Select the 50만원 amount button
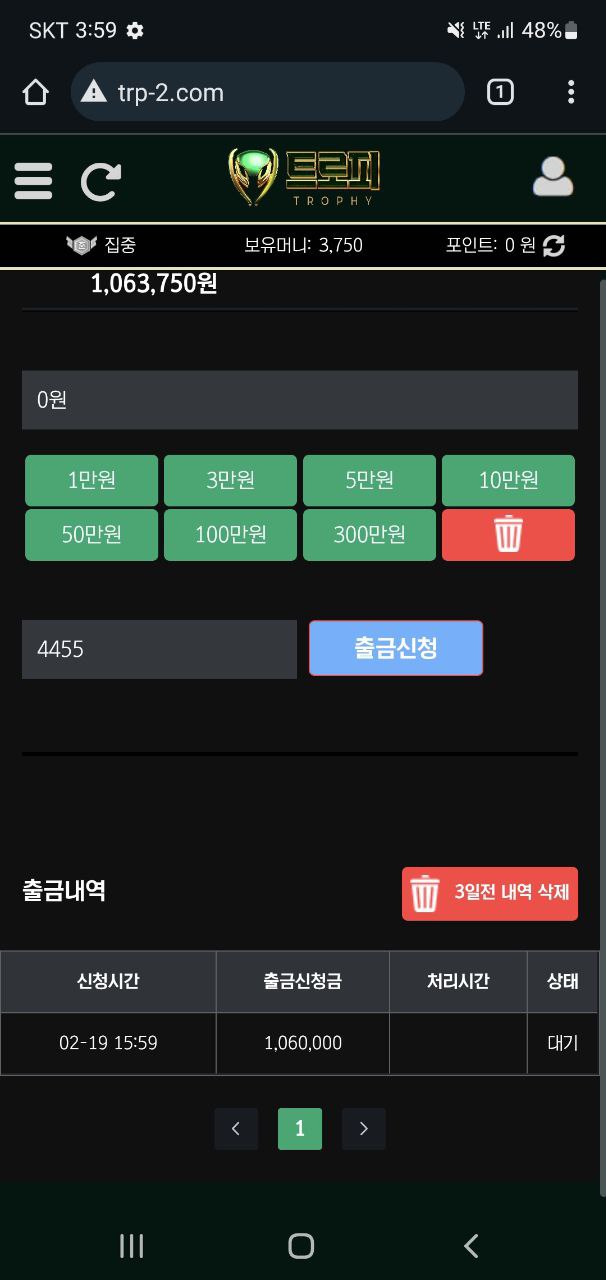The image size is (606, 1280). (x=92, y=535)
